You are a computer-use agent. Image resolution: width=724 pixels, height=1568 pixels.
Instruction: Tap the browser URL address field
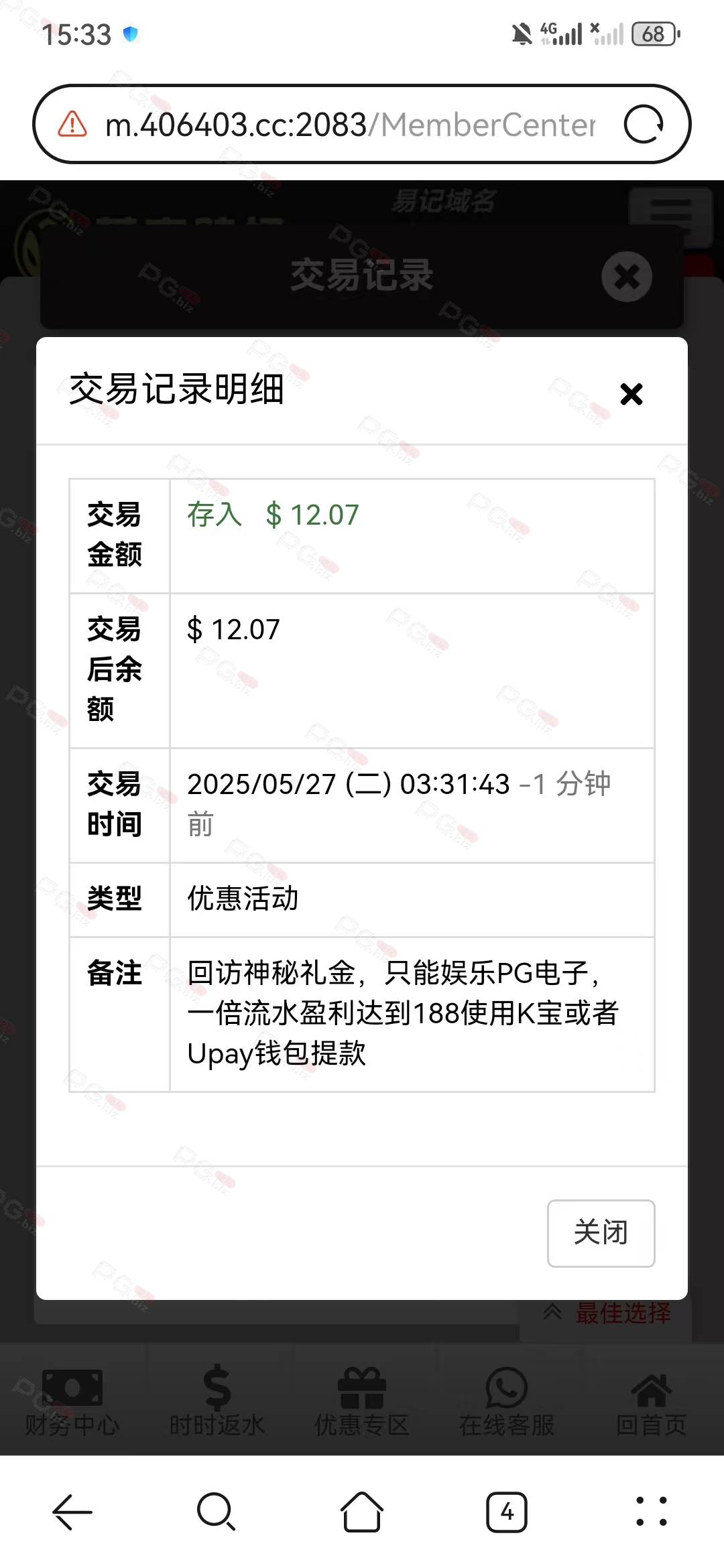[350, 125]
